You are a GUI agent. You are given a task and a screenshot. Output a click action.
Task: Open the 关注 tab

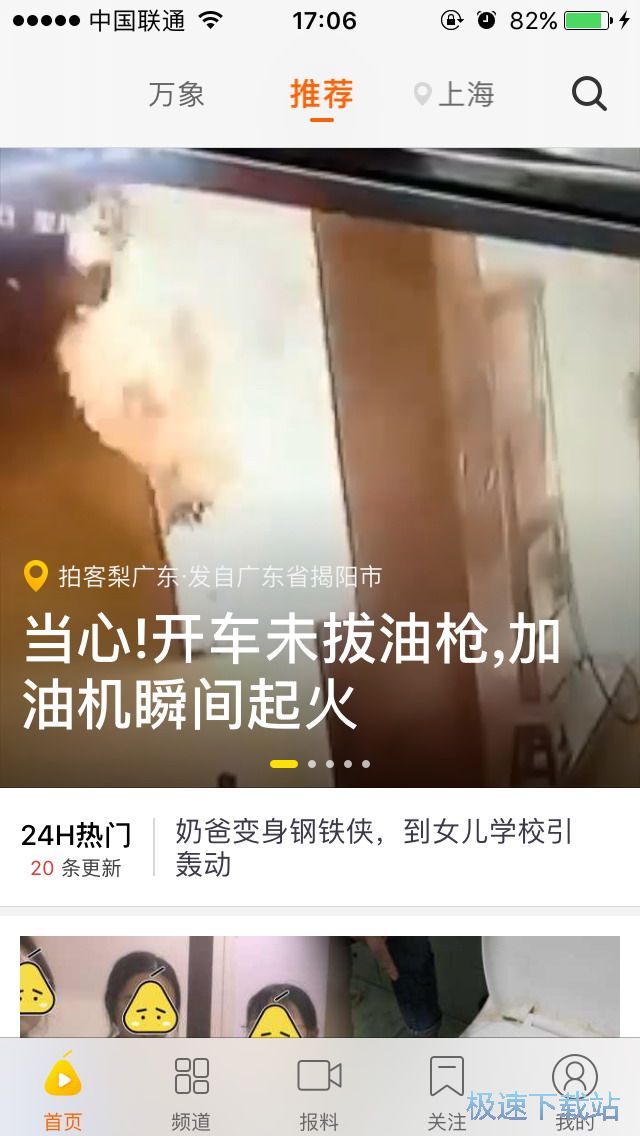tap(447, 1088)
